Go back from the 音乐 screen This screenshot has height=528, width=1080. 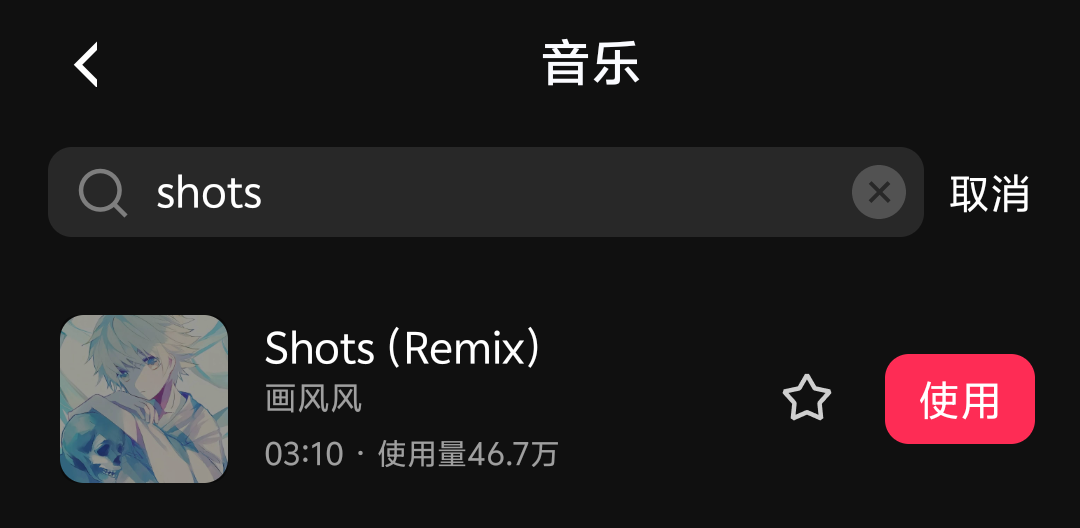(x=87, y=65)
